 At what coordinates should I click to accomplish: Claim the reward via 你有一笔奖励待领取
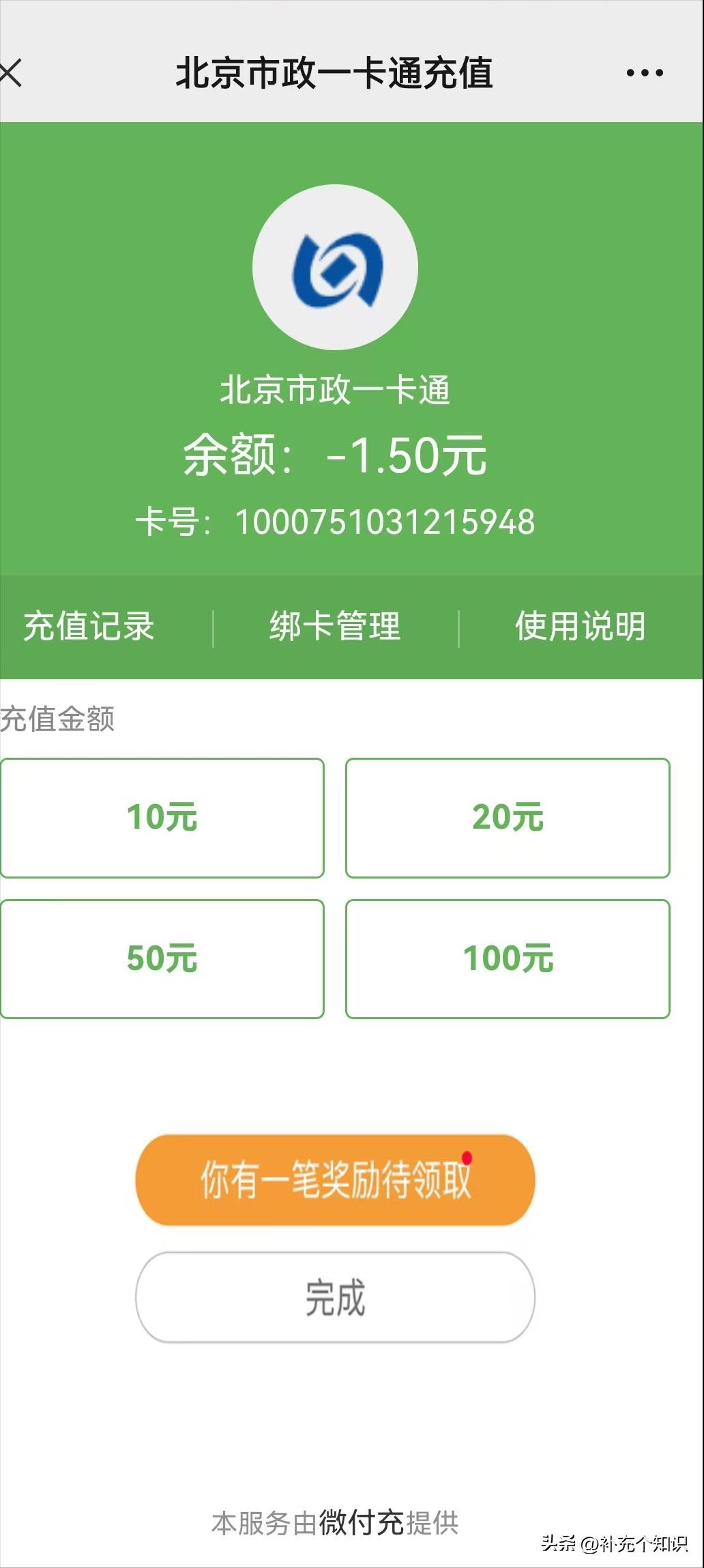tap(335, 1180)
